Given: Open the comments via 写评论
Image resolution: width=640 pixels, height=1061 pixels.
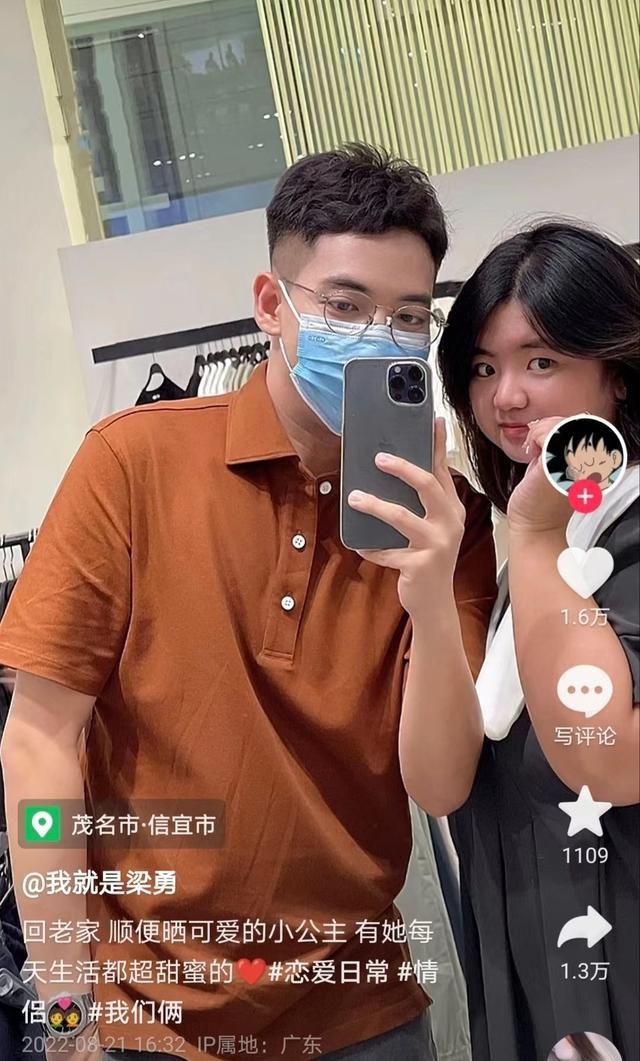Looking at the screenshot, I should click(585, 692).
